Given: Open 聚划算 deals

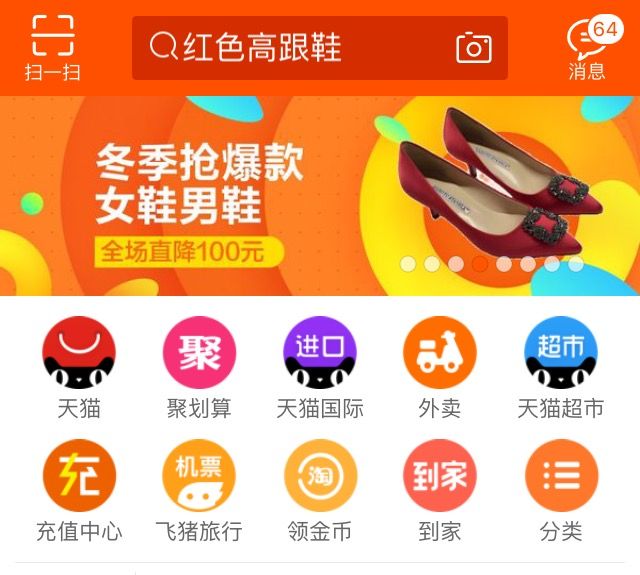Looking at the screenshot, I should (199, 367).
